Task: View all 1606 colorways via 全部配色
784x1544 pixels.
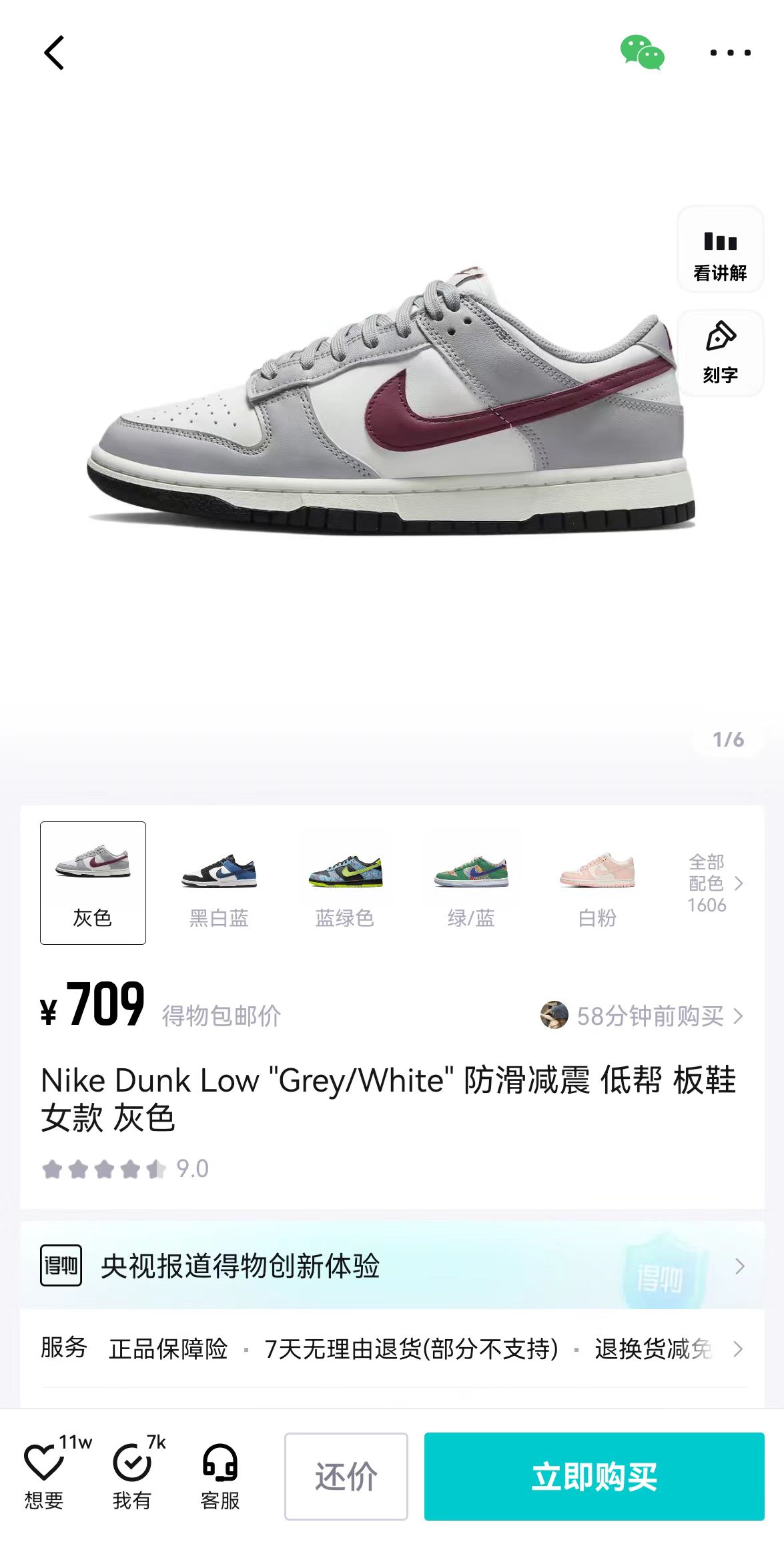Action: tap(715, 883)
